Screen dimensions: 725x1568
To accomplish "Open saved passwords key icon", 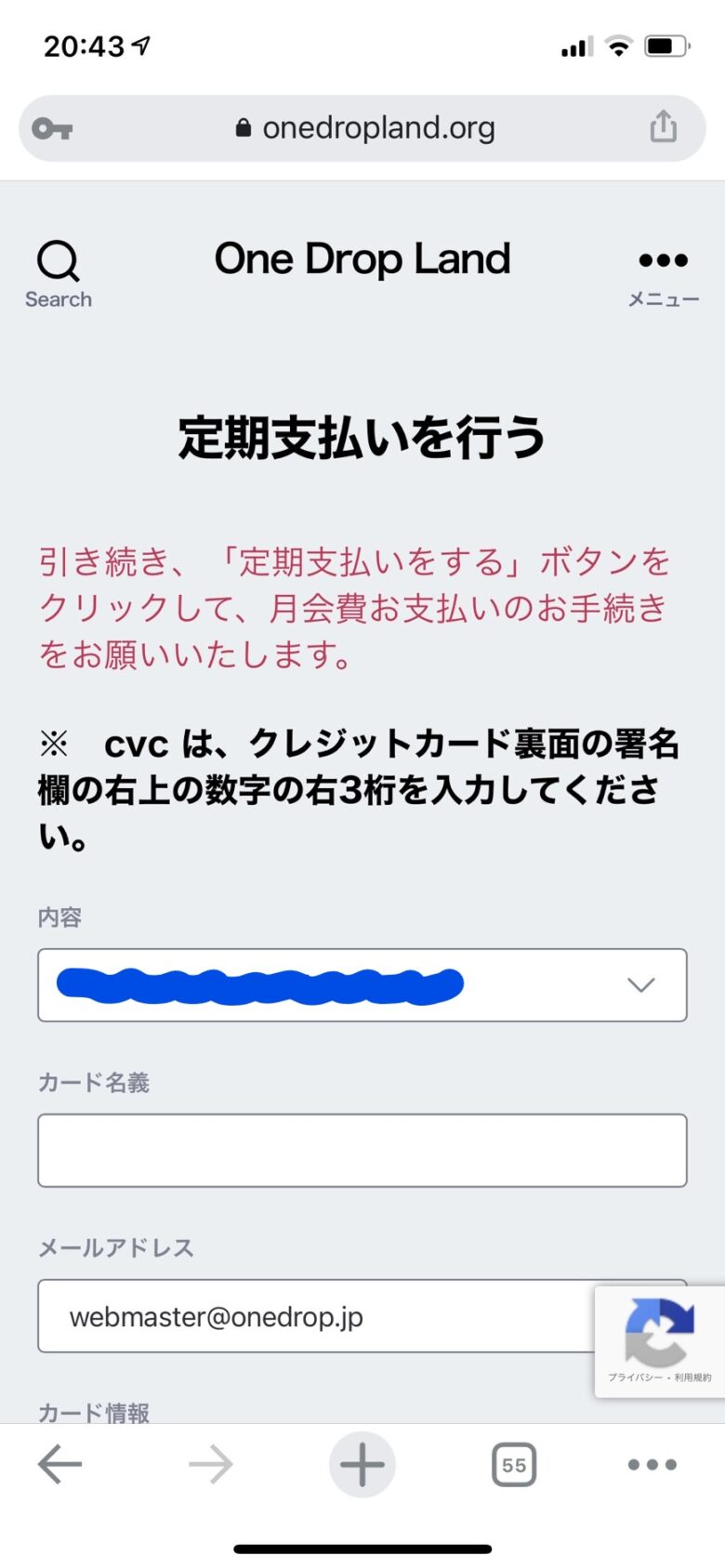I will point(52,128).
